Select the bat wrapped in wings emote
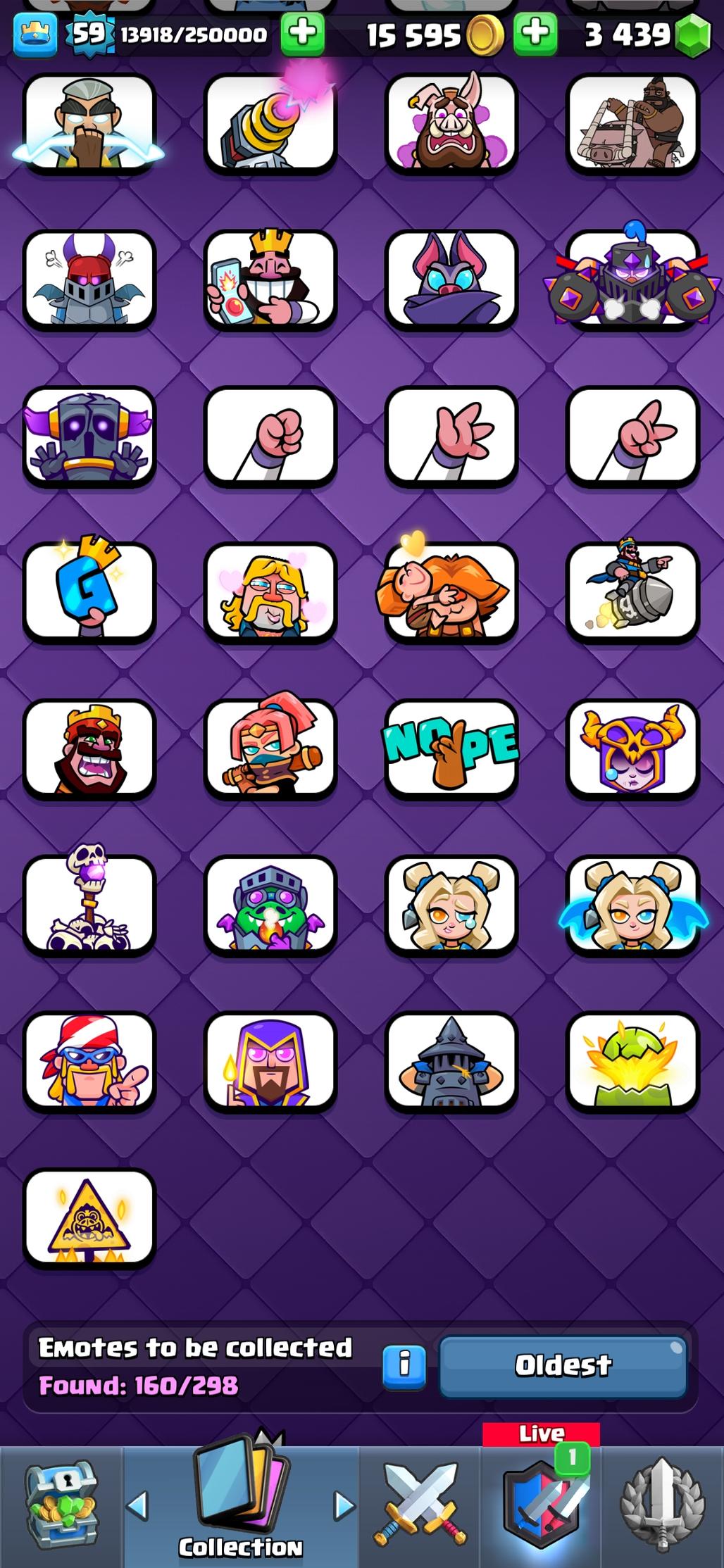 click(451, 280)
